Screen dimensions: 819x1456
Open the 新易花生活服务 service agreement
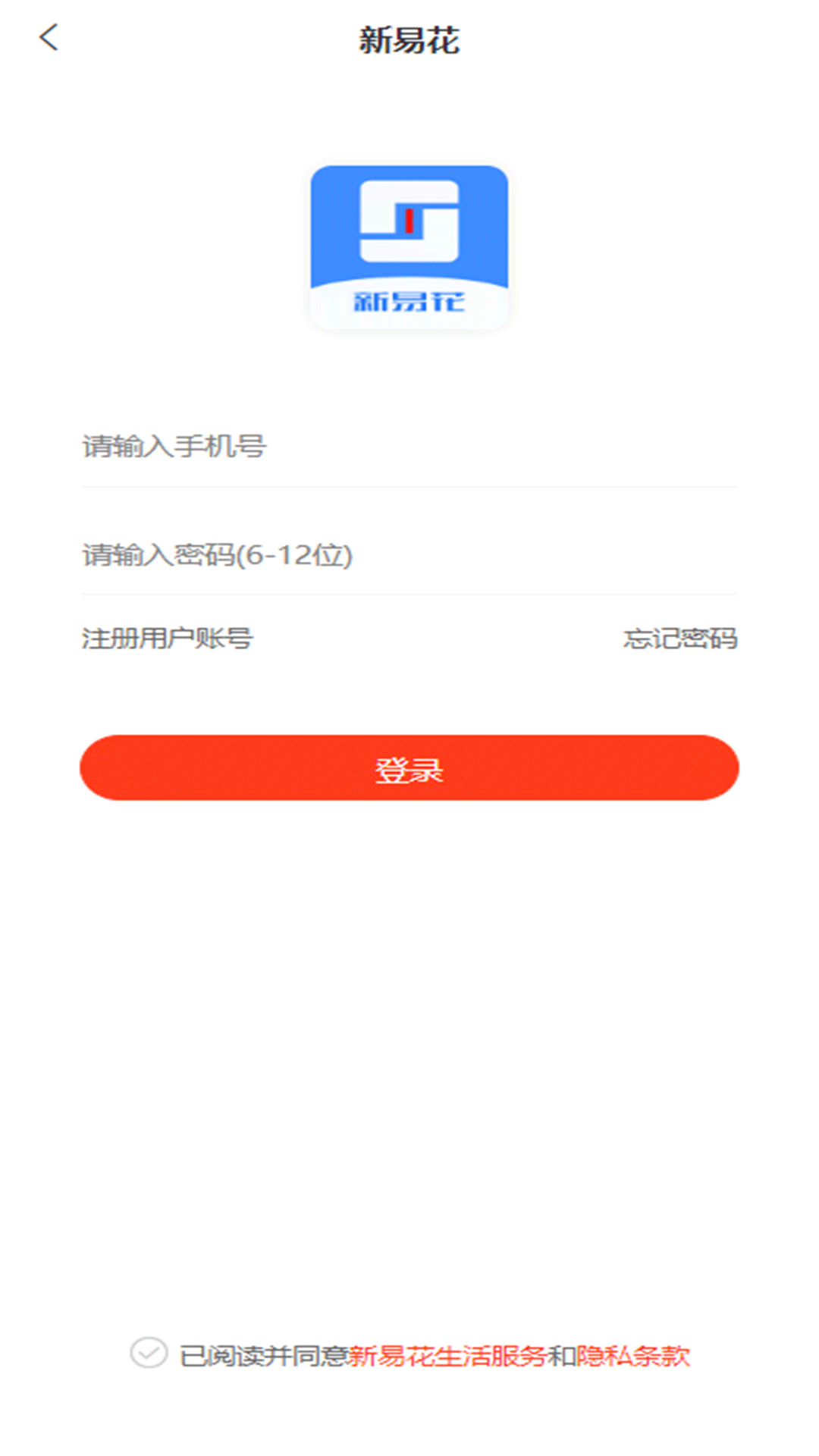[x=447, y=1356]
